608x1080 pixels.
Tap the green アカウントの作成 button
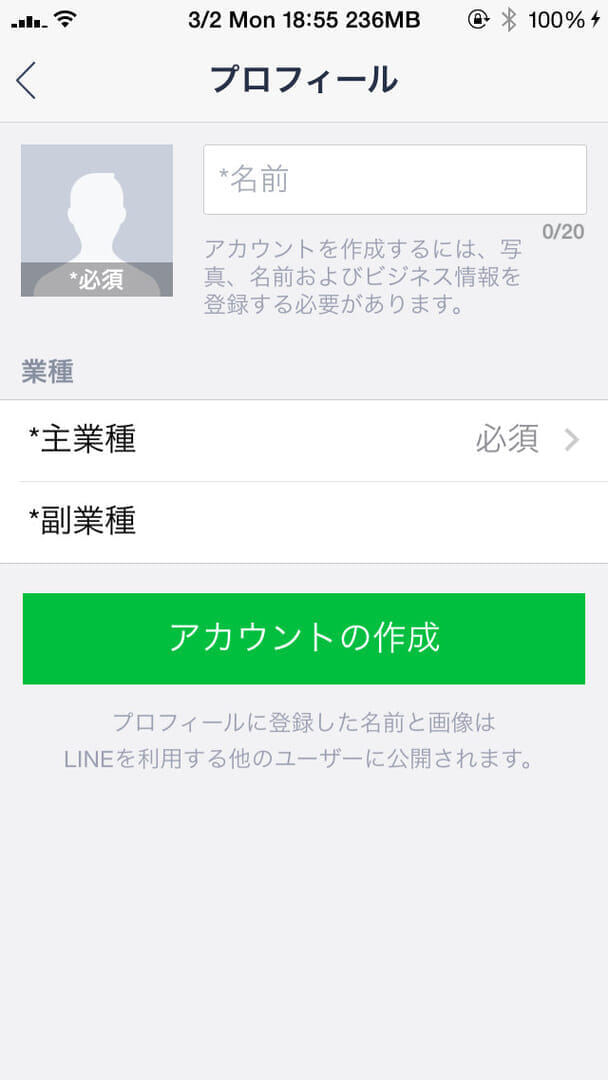tap(304, 639)
